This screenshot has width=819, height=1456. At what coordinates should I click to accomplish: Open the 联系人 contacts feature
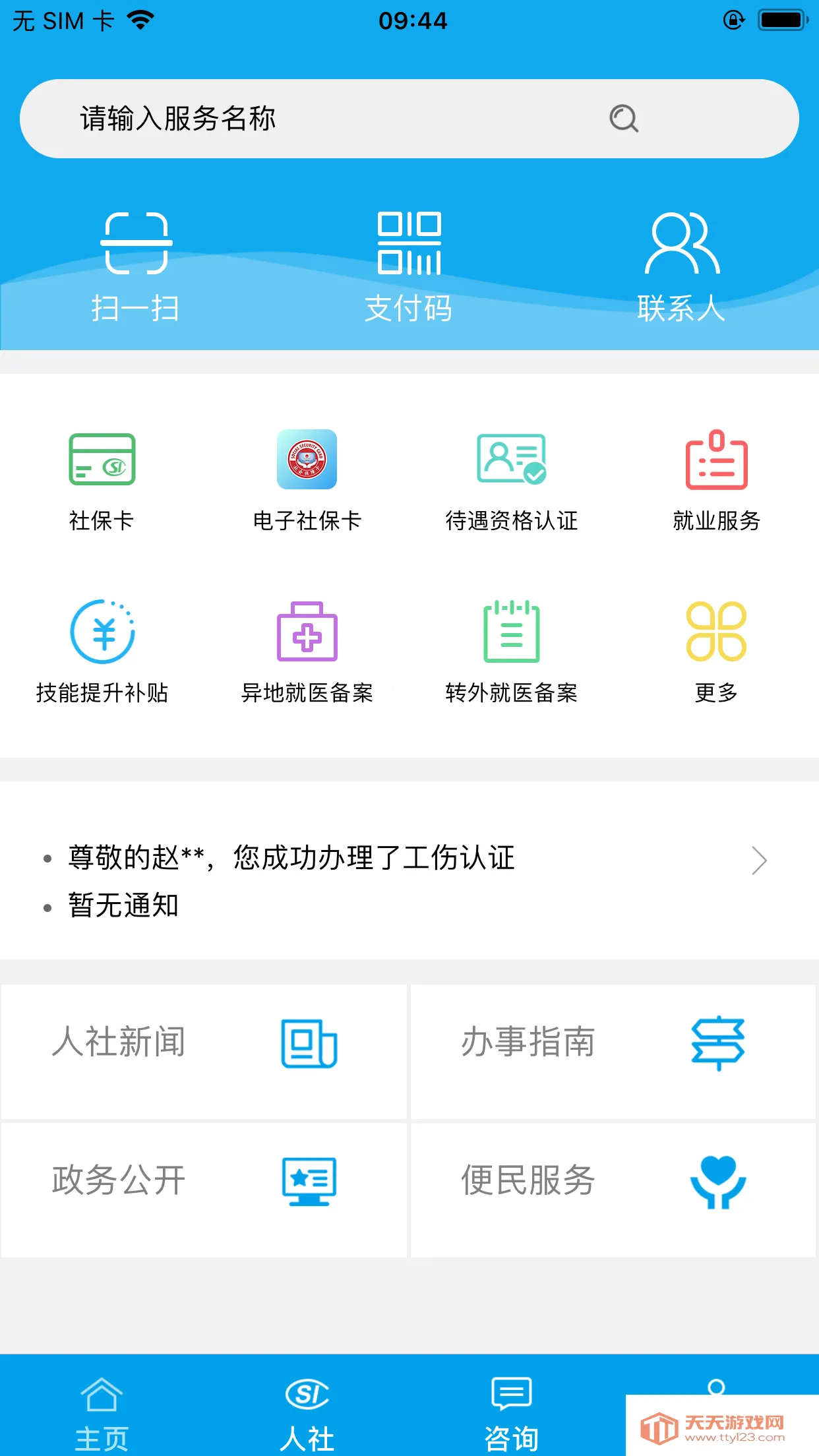pos(682,264)
